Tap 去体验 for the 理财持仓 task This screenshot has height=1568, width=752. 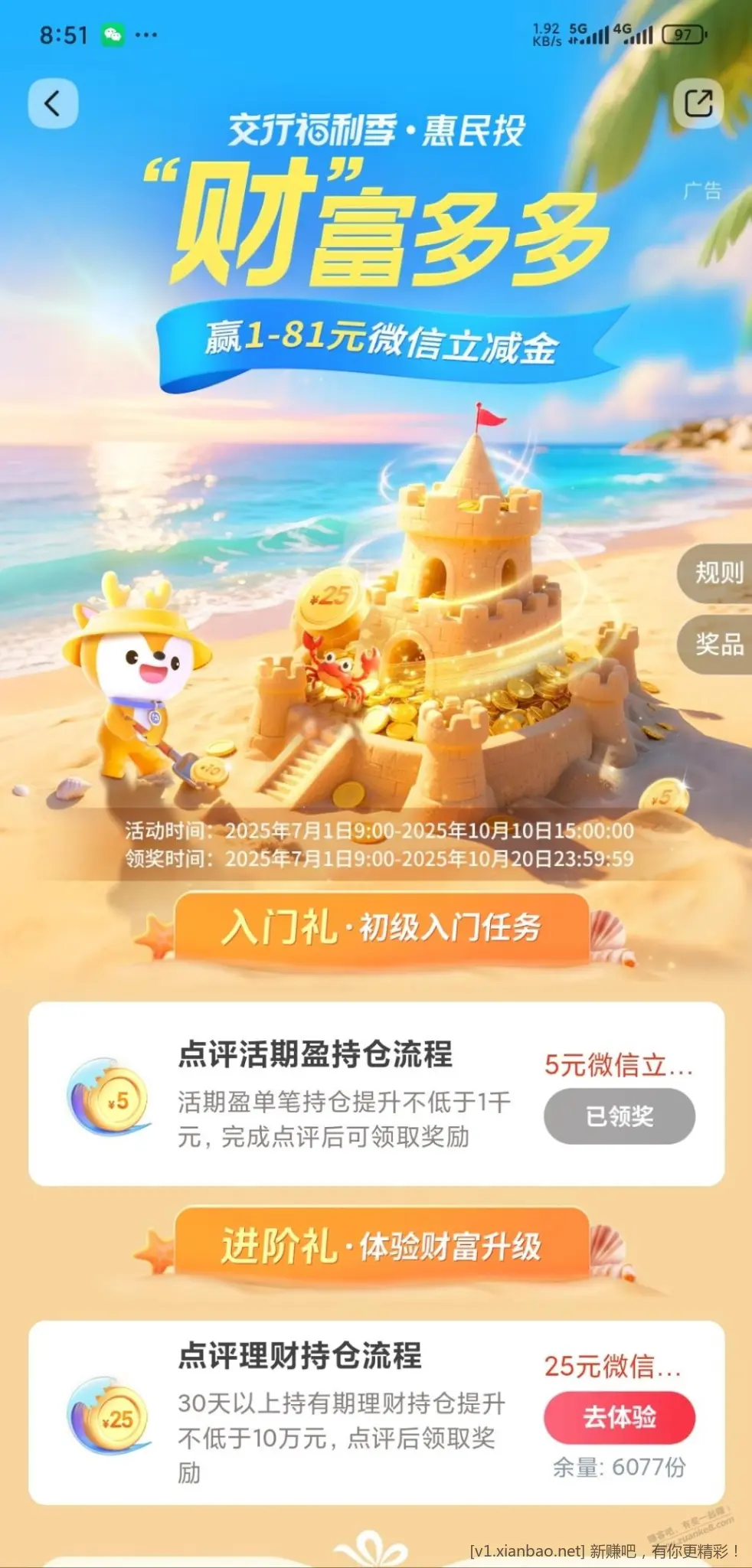[x=619, y=1417]
